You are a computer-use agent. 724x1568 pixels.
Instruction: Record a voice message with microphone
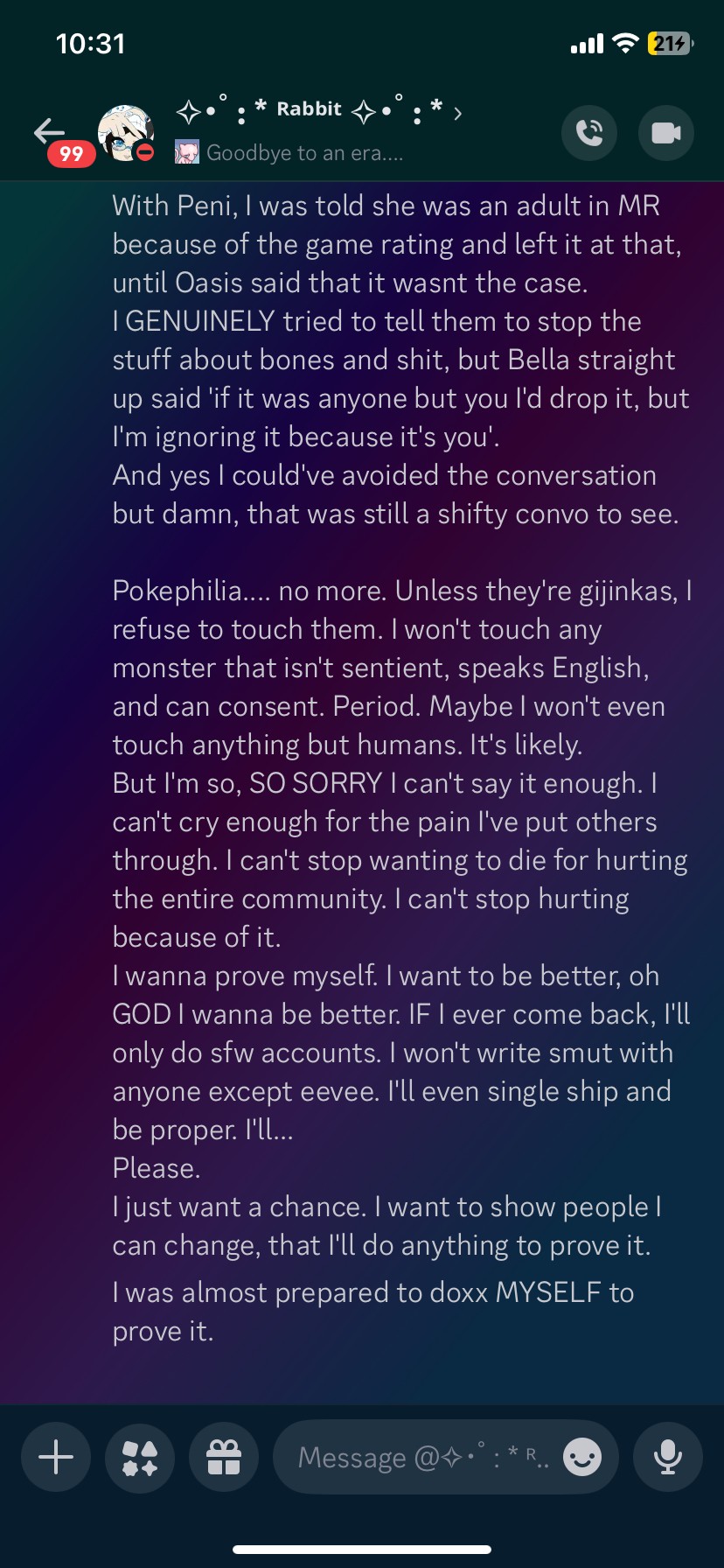pos(667,1457)
